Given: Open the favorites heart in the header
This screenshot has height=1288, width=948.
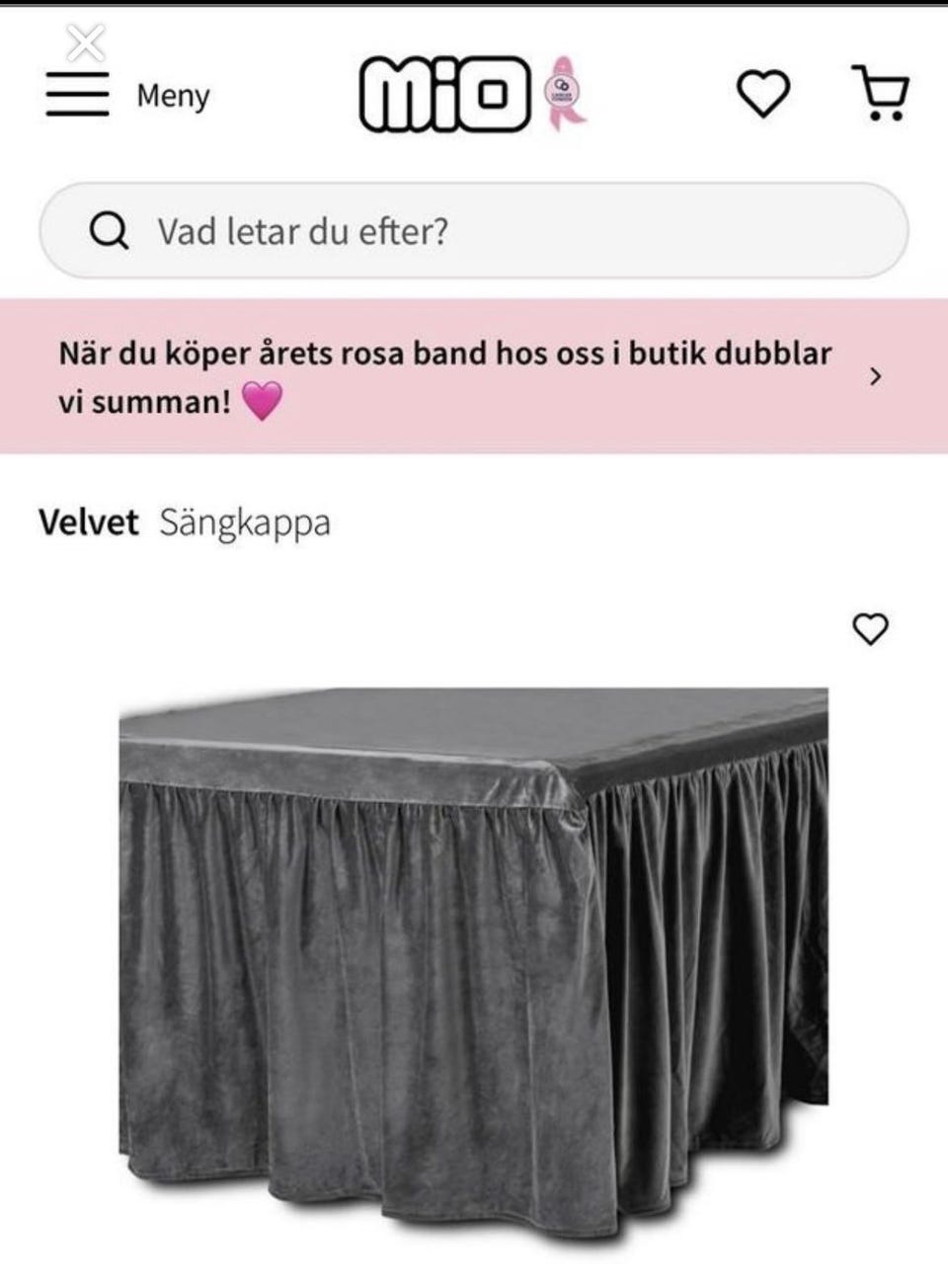Looking at the screenshot, I should (x=762, y=95).
